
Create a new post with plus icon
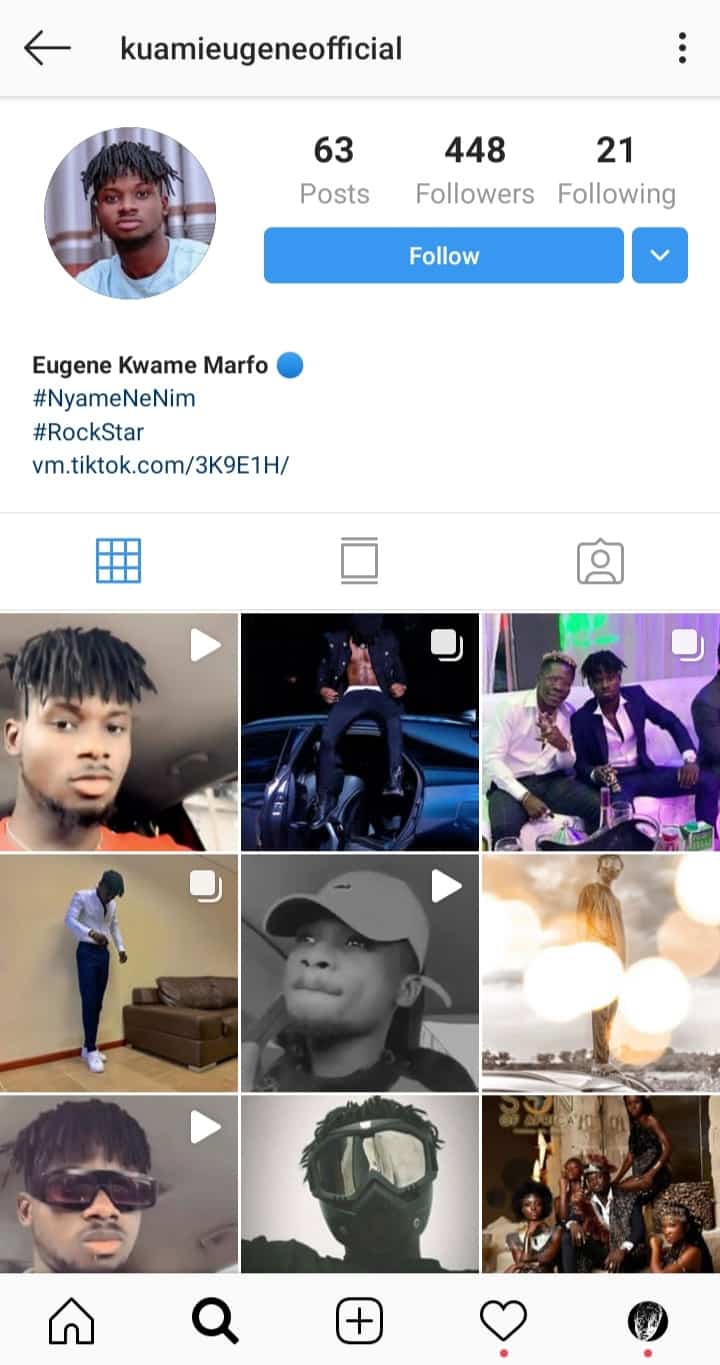[360, 1323]
